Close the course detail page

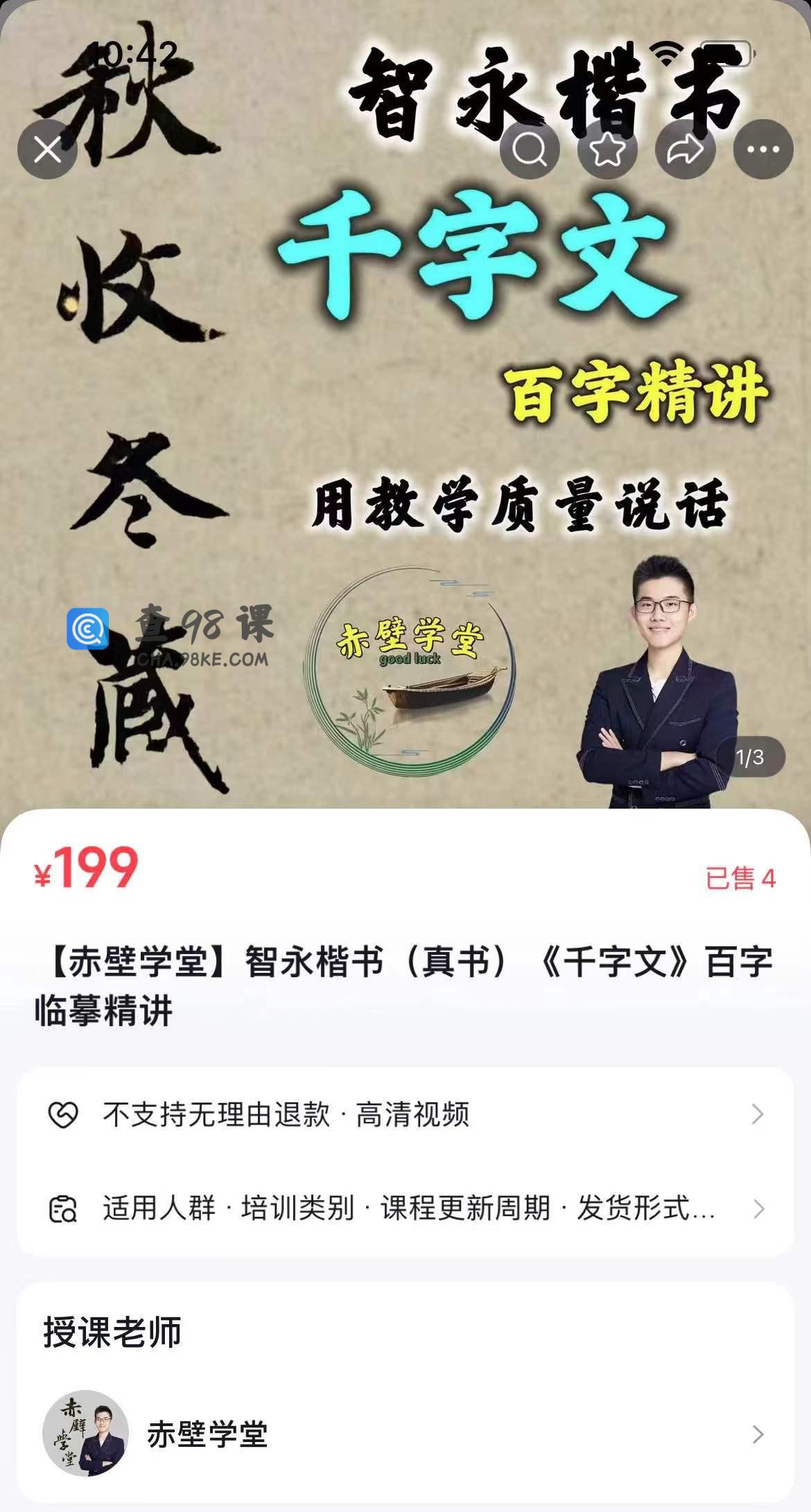coord(47,149)
